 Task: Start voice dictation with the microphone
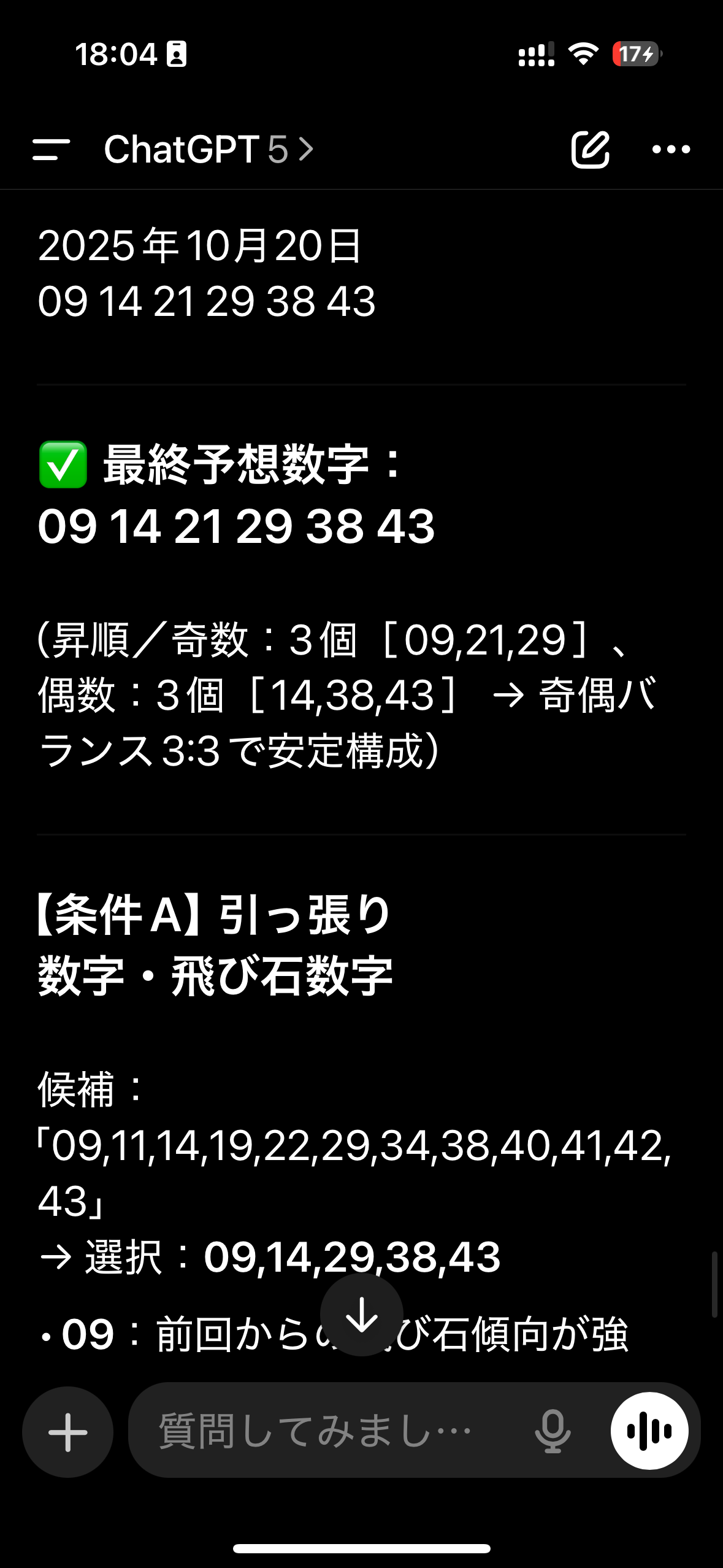click(553, 1432)
